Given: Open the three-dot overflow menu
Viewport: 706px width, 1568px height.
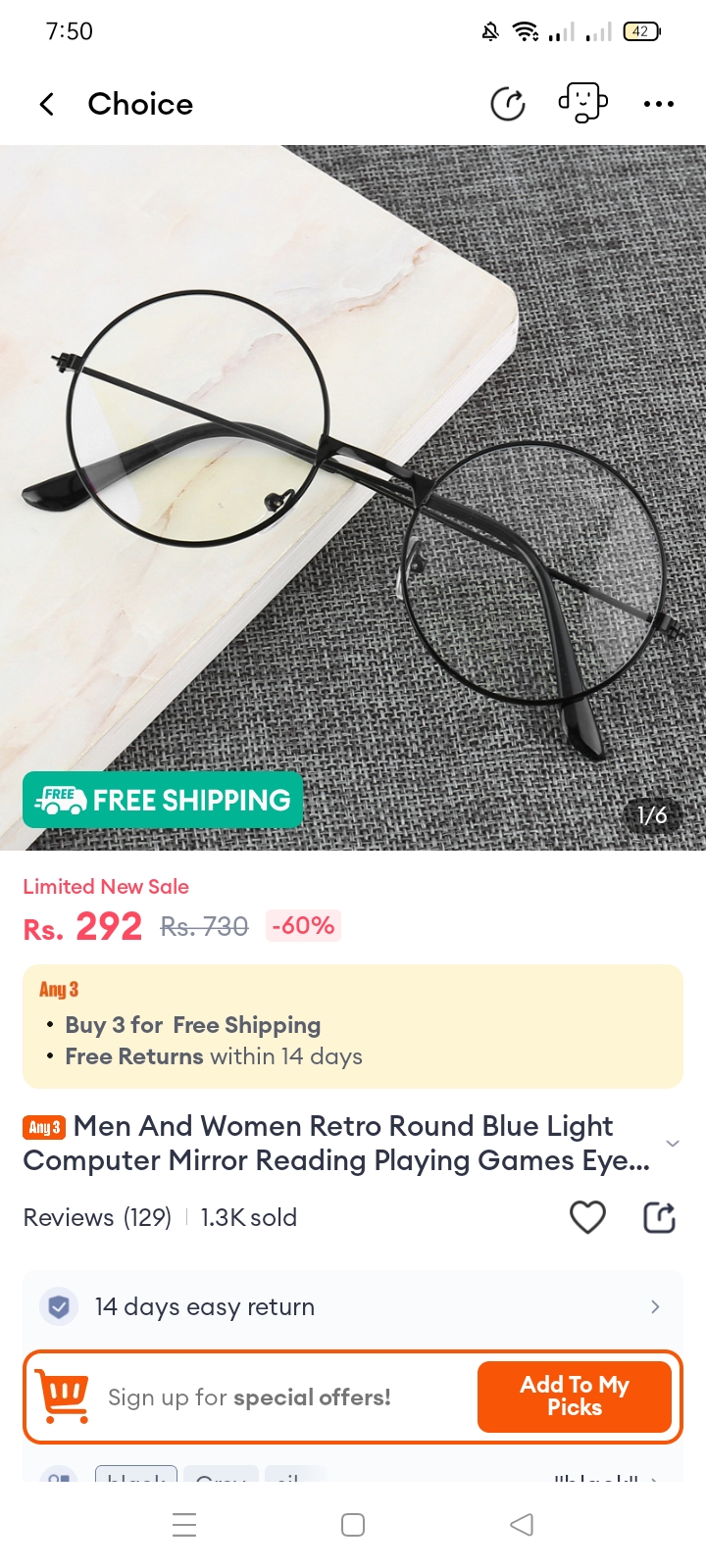Looking at the screenshot, I should [658, 104].
